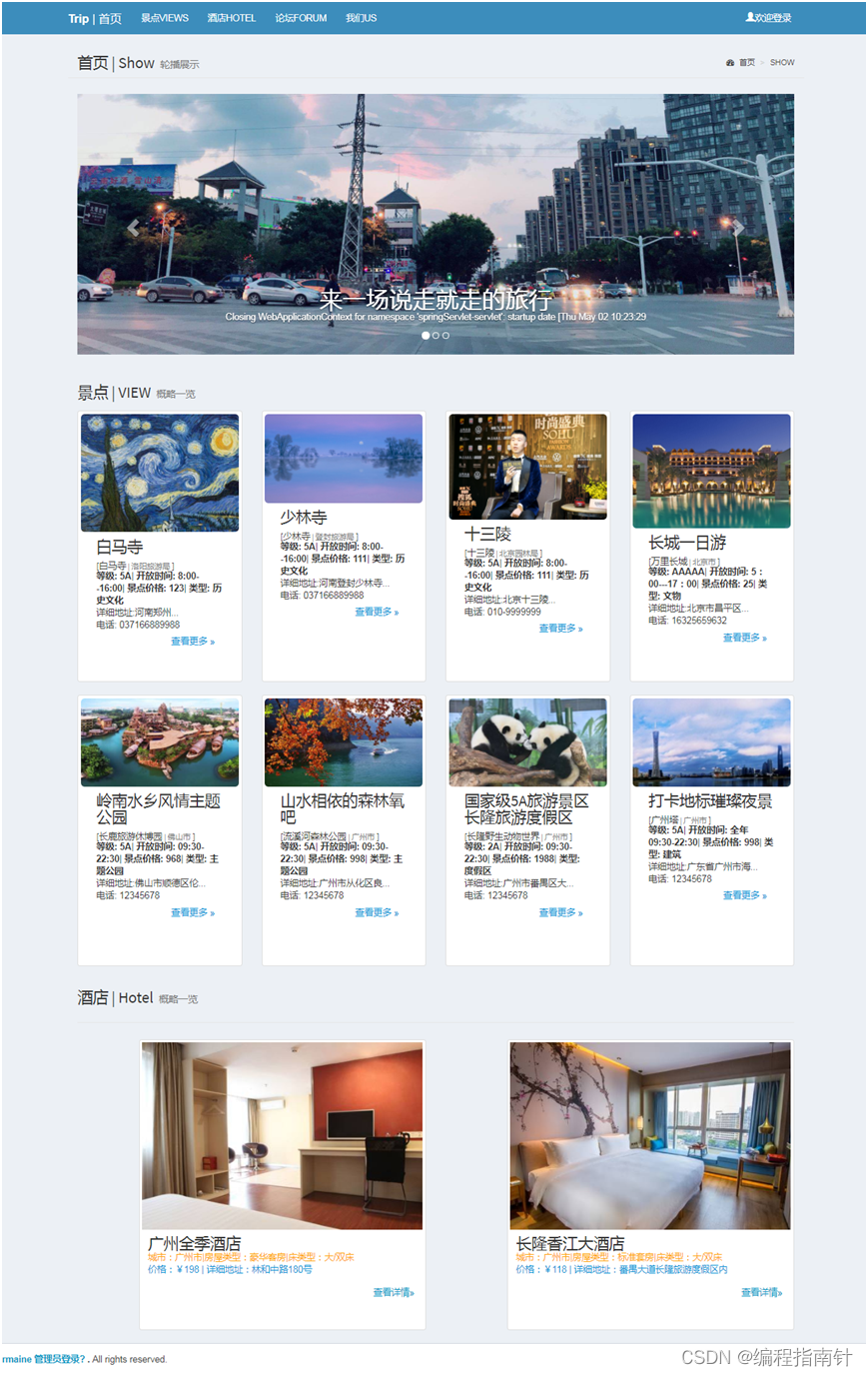Open the Trip 首页 home link
Screen dimensions: 868x1376
pyautogui.click(x=95, y=18)
